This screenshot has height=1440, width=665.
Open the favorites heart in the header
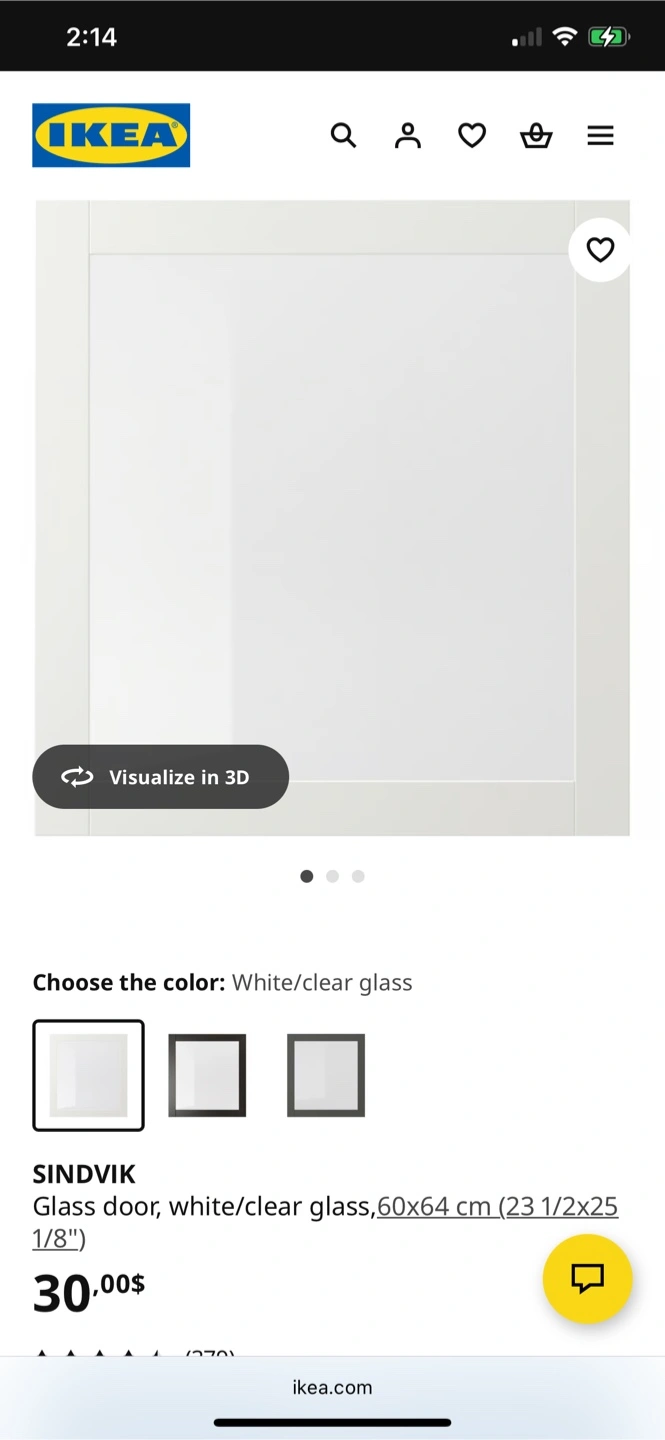click(472, 135)
